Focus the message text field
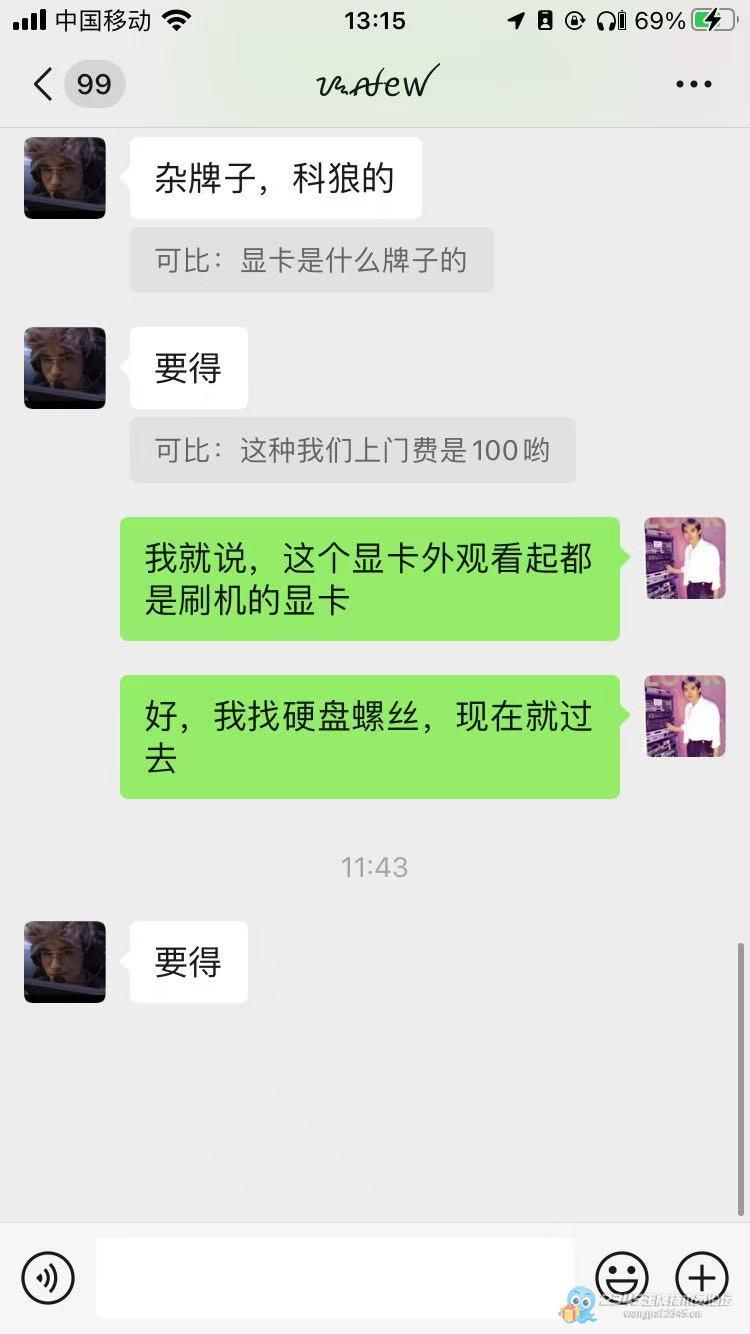Screen dimensions: 750x1334 335,1277
